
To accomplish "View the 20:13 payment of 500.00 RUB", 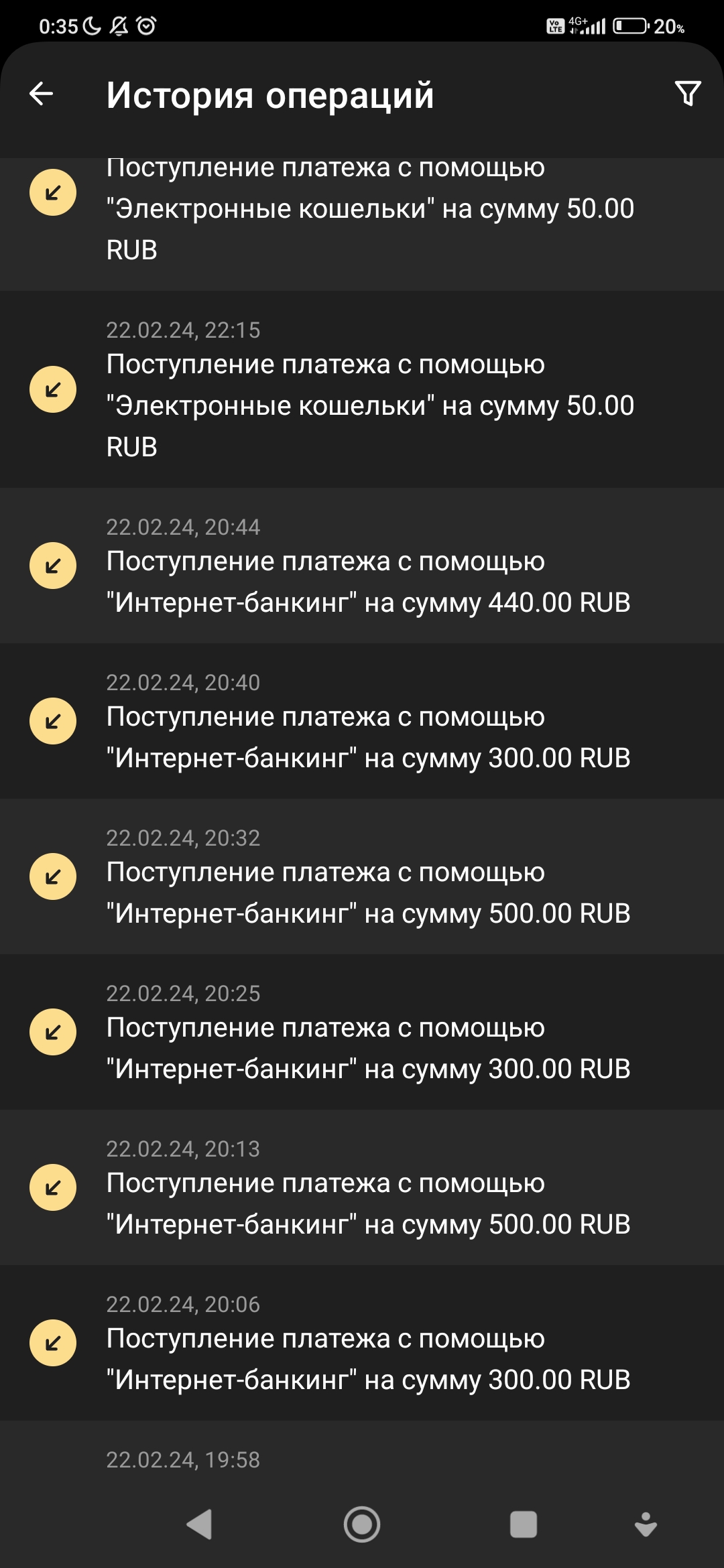I will (362, 1188).
